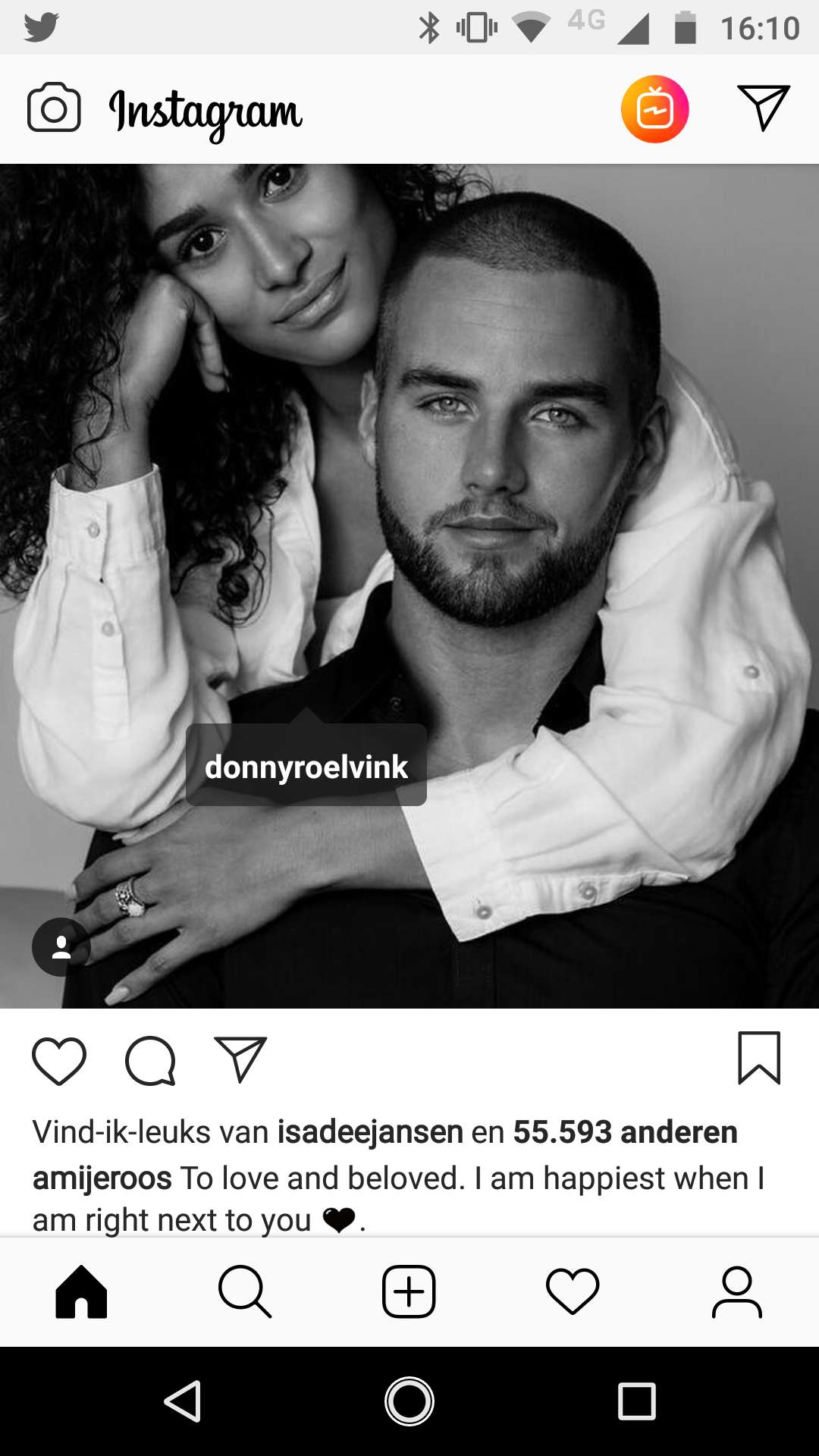Screen dimensions: 819x1456
Task: View the 55.593 anderen likes list
Action: [x=625, y=1132]
